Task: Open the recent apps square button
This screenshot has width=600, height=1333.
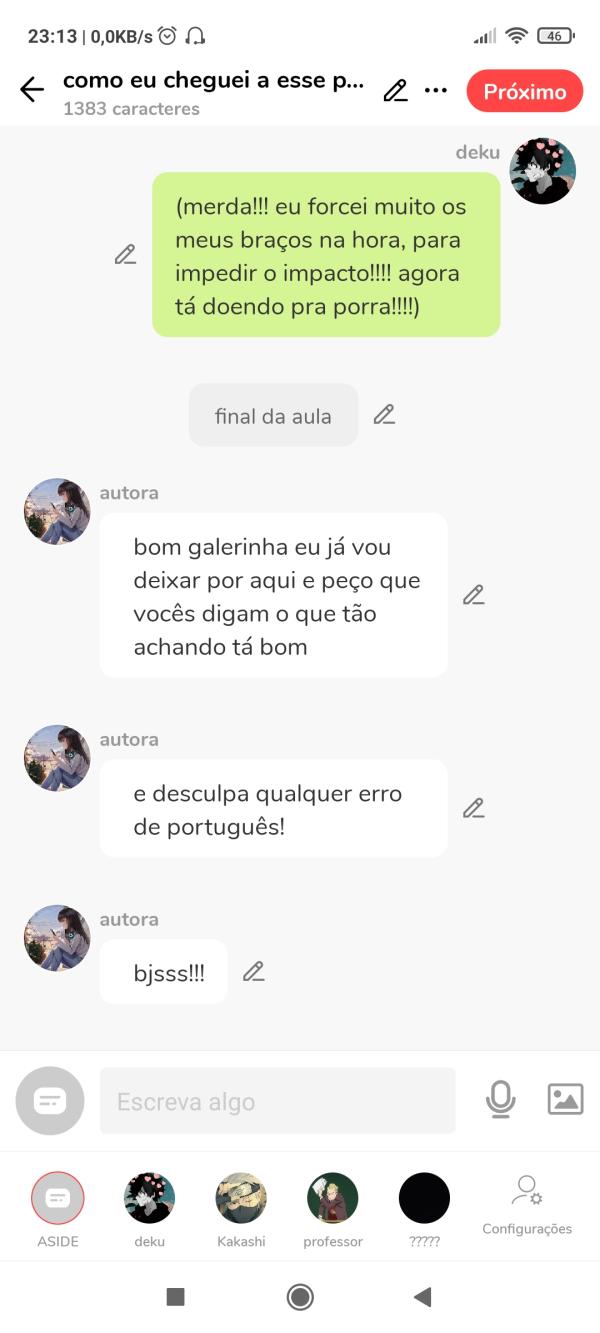Action: (x=175, y=1297)
